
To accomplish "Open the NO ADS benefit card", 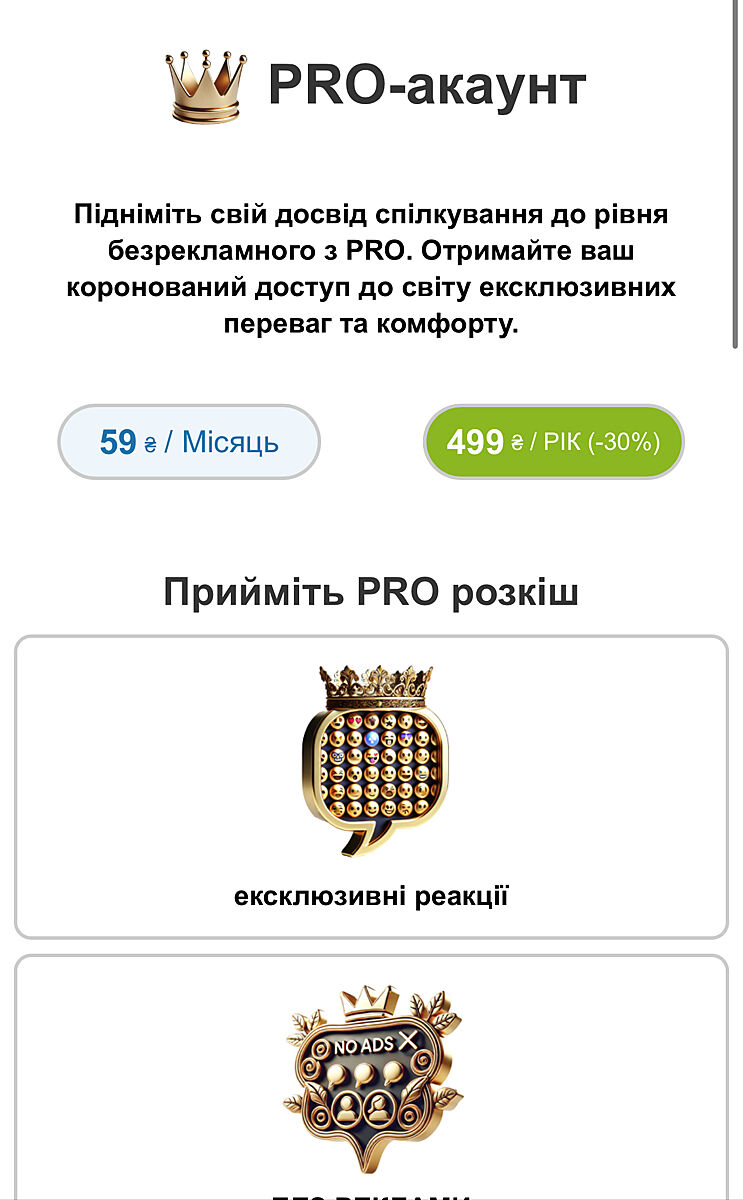I will (371, 1080).
